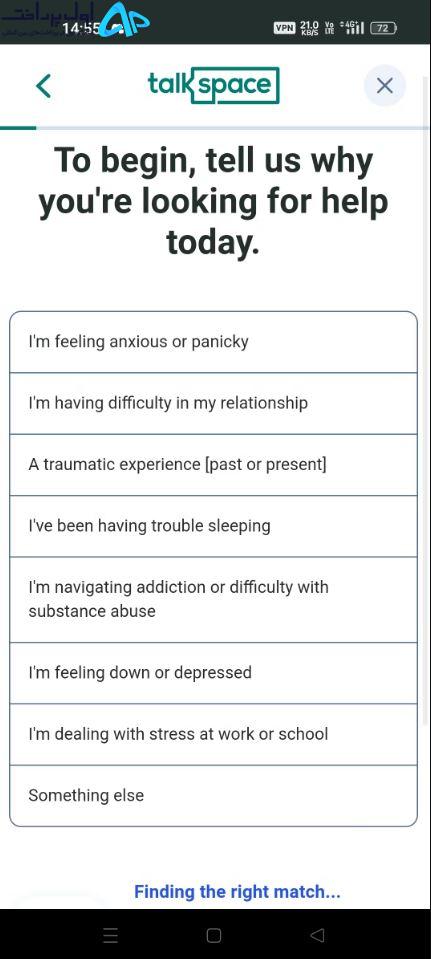Select I'm feeling anxious or panicky
The width and height of the screenshot is (431, 959).
[x=213, y=342]
